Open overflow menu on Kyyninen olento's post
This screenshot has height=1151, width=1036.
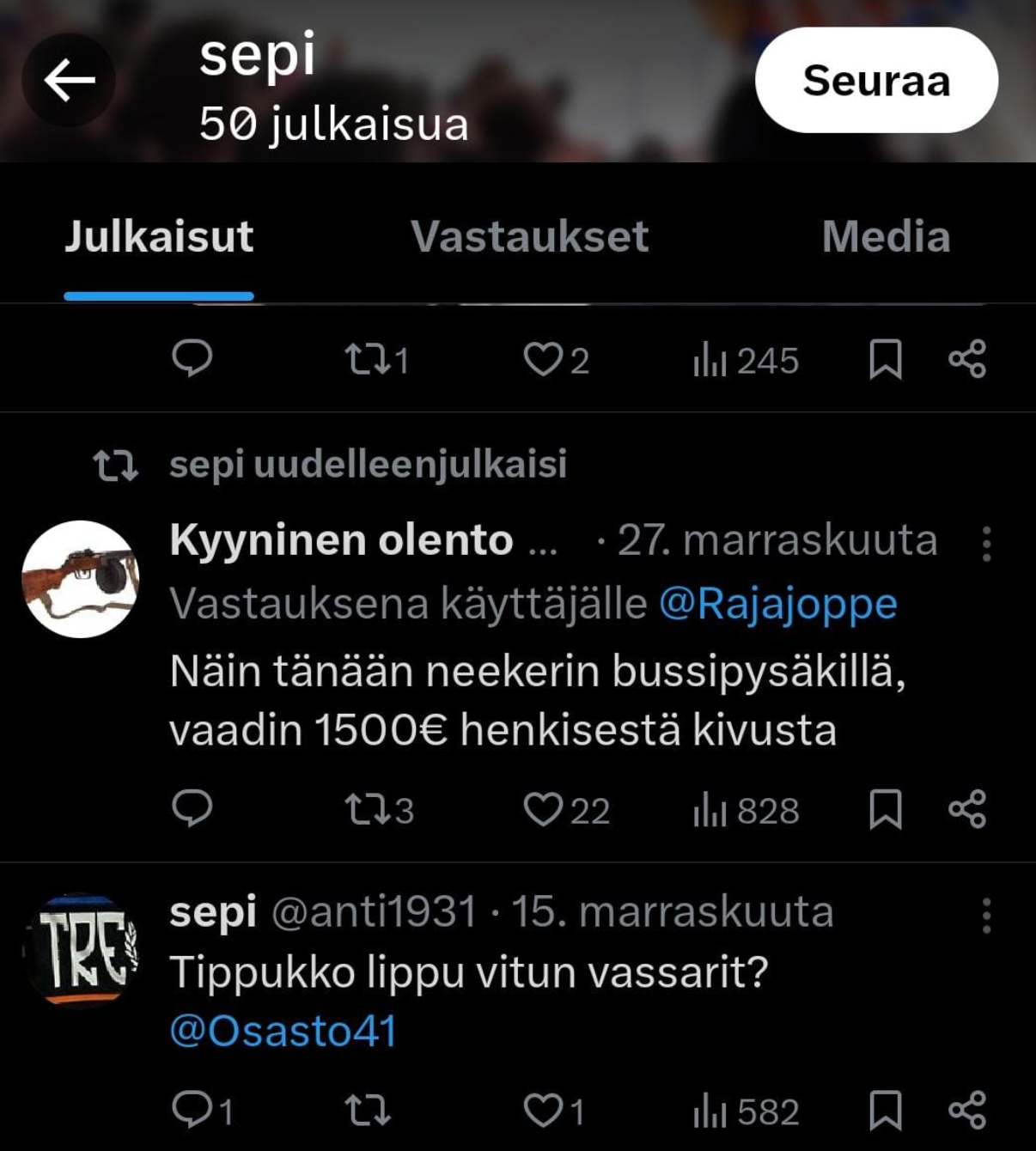(x=986, y=544)
